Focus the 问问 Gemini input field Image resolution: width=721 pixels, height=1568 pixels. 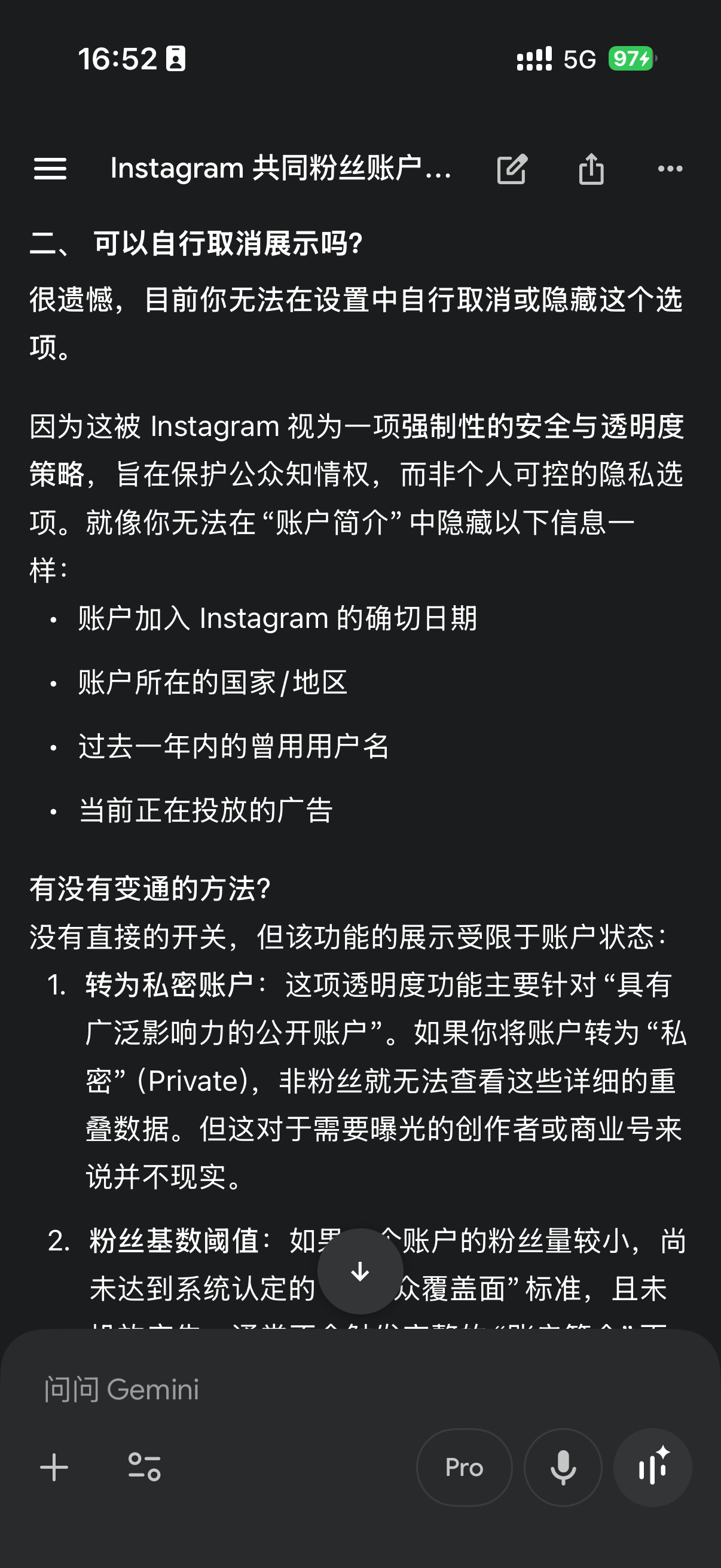tap(360, 1390)
